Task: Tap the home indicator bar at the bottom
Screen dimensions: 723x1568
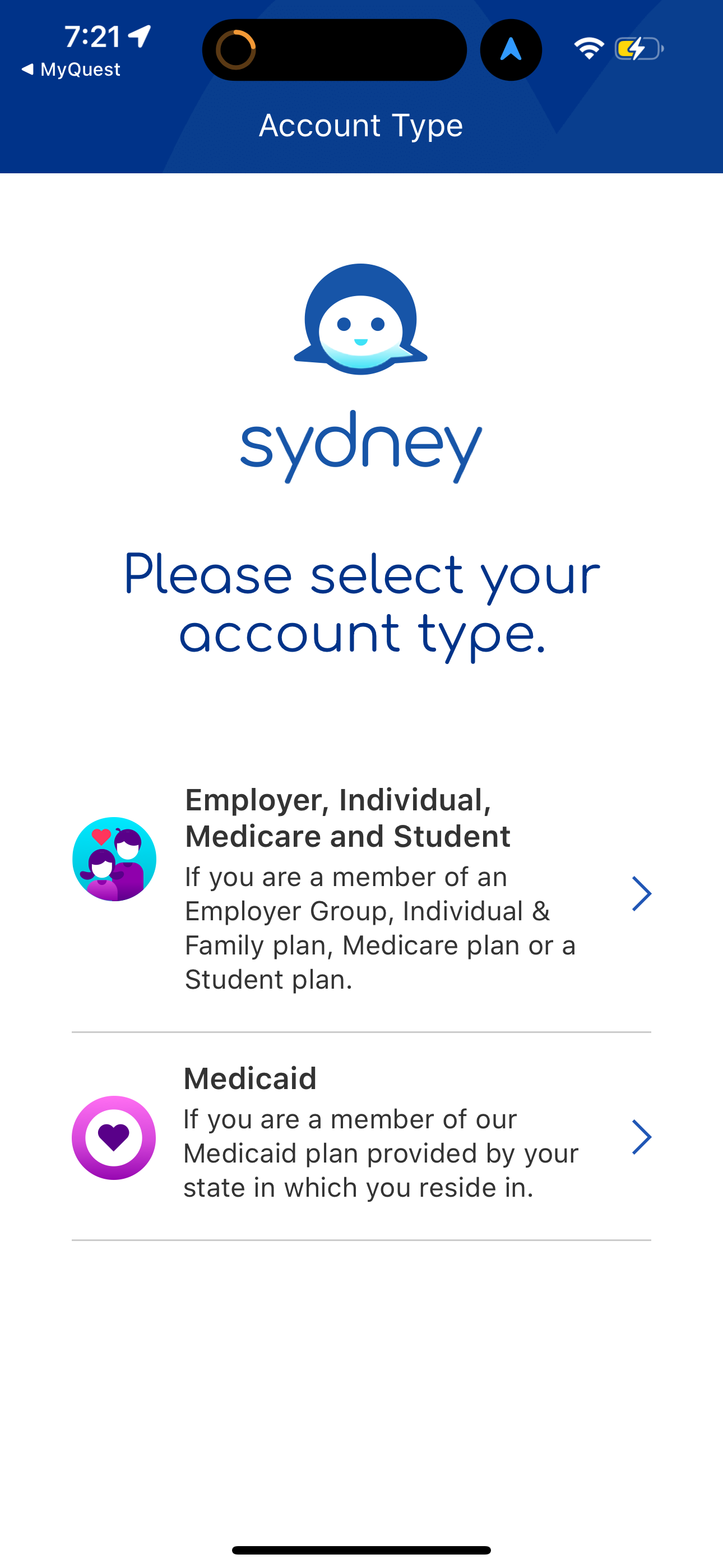Action: [x=361, y=1548]
